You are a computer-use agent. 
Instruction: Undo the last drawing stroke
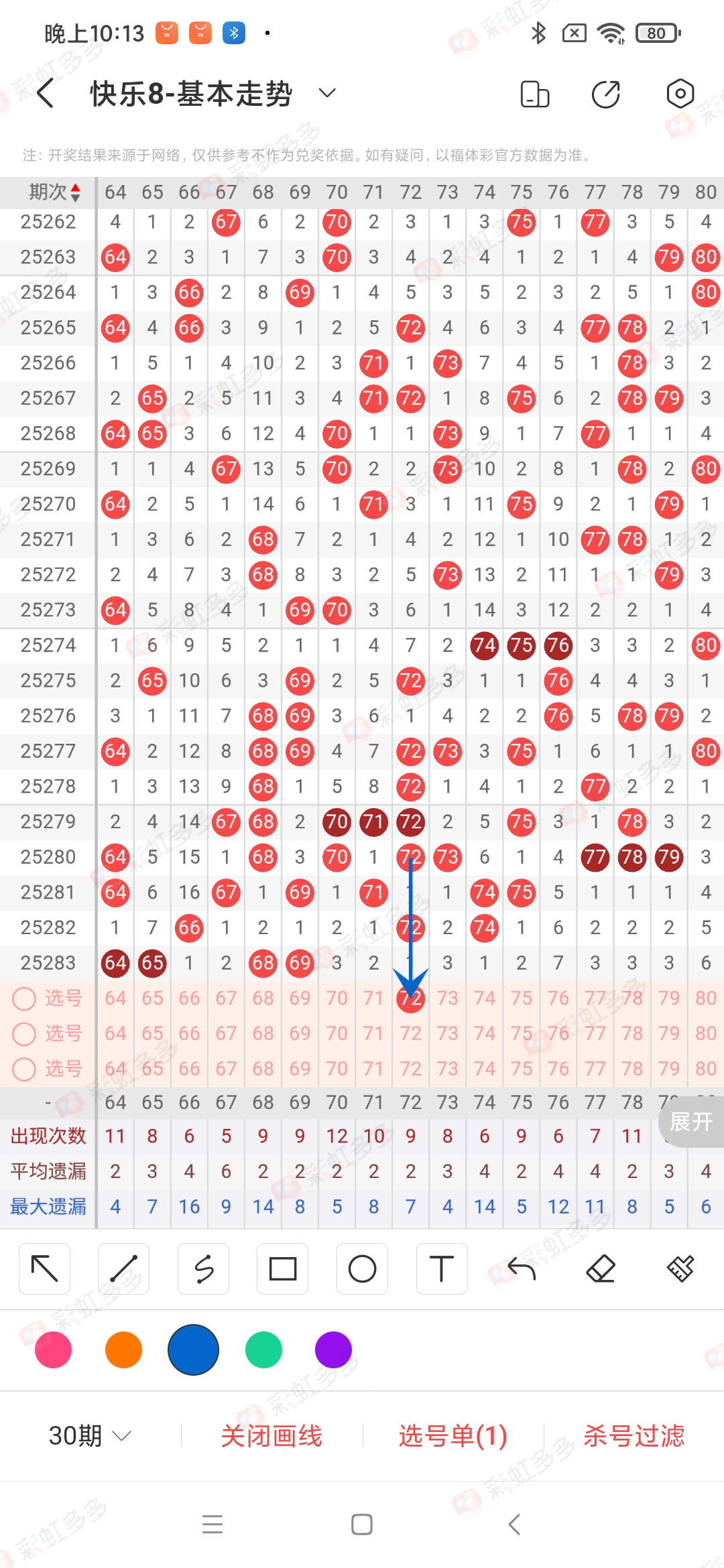tap(522, 1268)
